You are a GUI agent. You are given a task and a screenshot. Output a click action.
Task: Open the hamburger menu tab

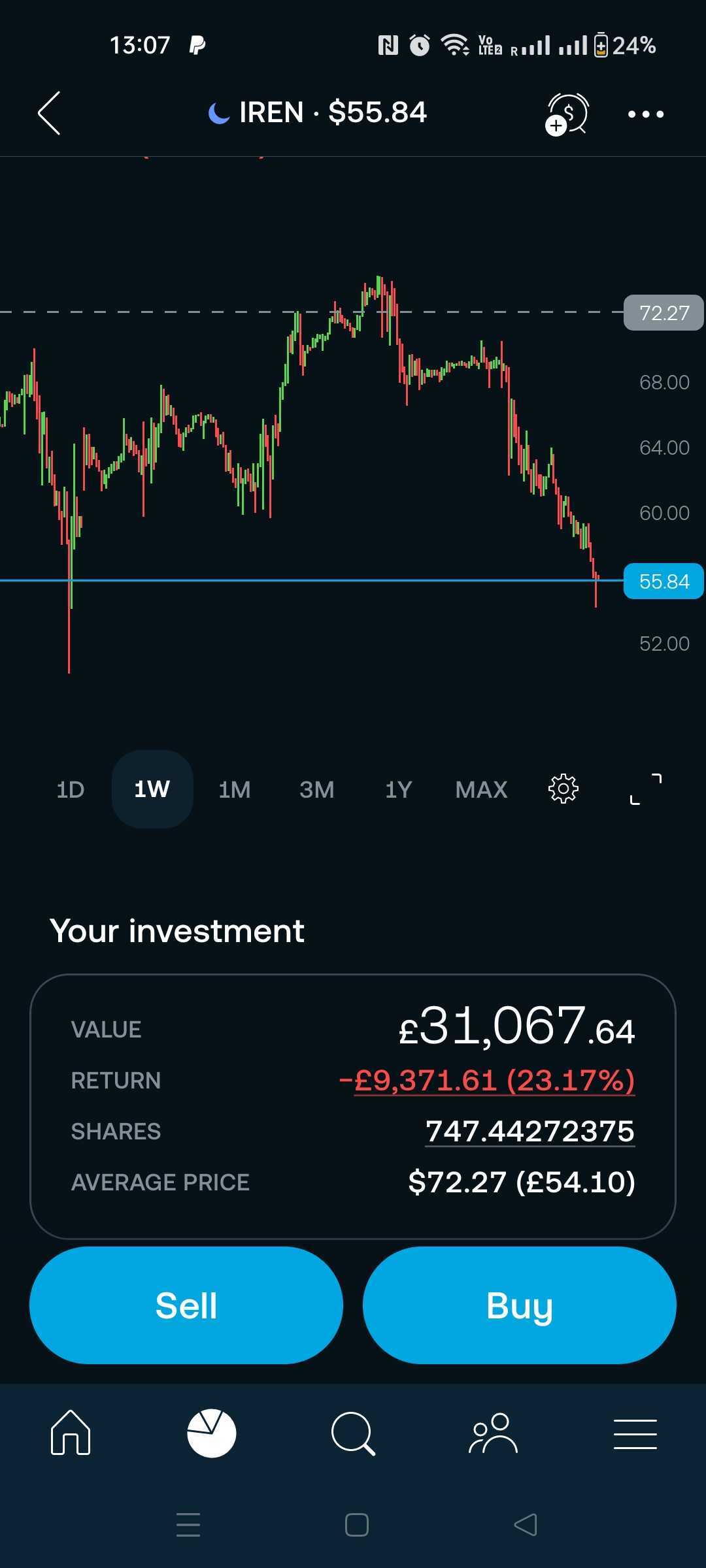click(x=635, y=1433)
